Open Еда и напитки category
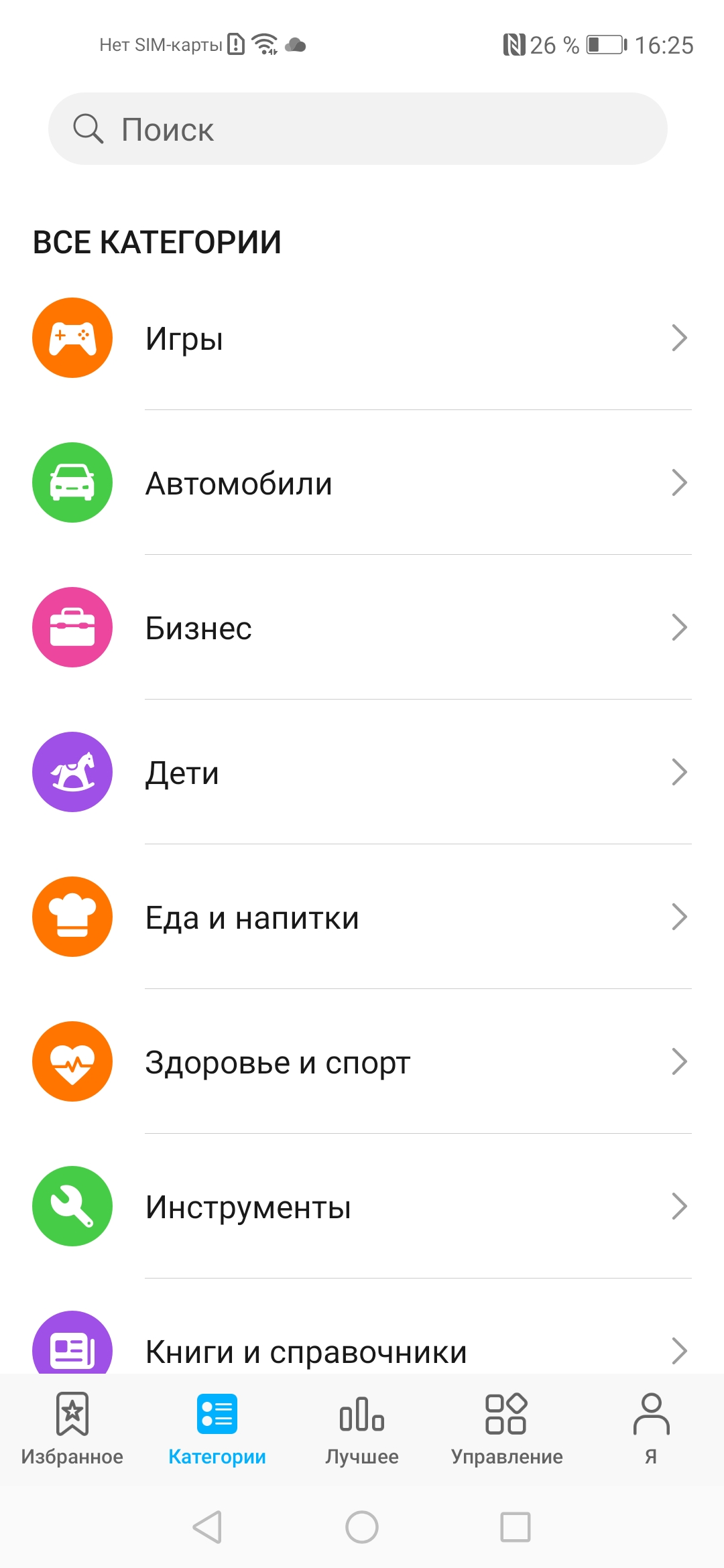The image size is (724, 1568). tap(362, 917)
